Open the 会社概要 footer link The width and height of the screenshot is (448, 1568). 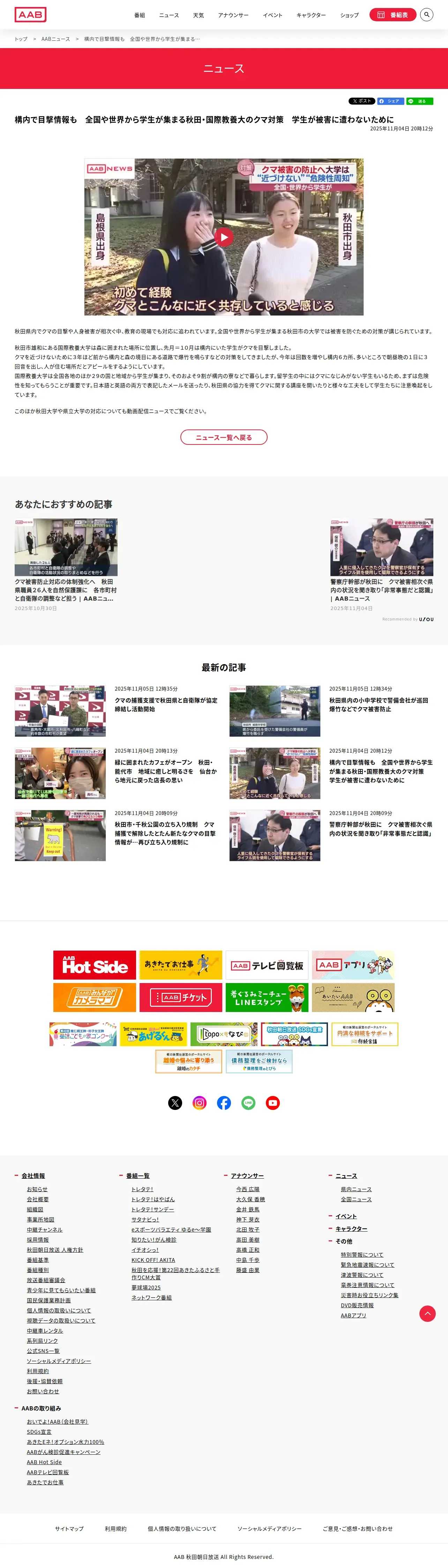pyautogui.click(x=38, y=1199)
